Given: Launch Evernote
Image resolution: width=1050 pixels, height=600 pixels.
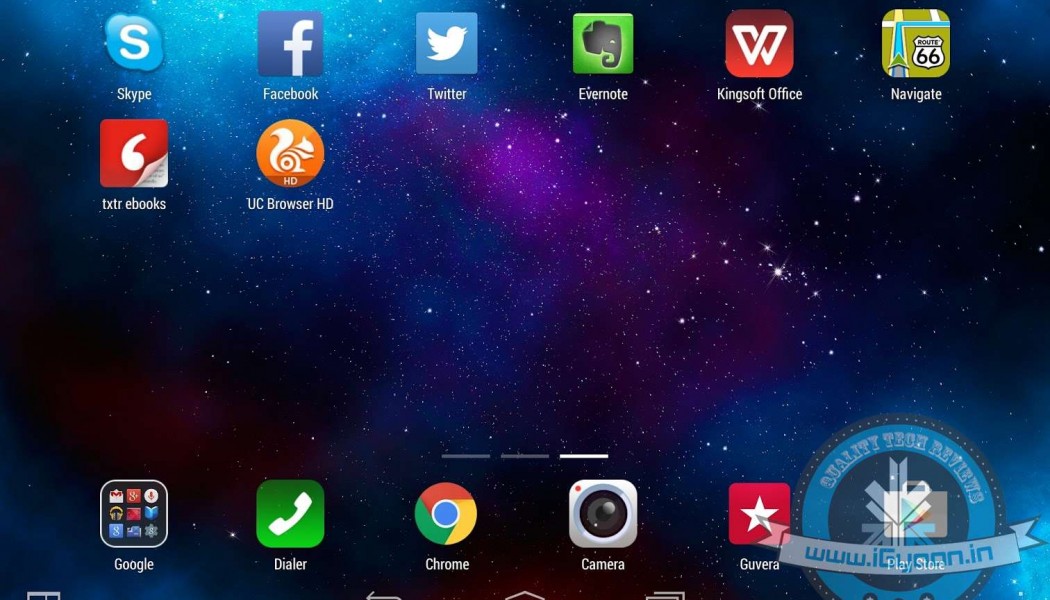Looking at the screenshot, I should click(x=603, y=44).
